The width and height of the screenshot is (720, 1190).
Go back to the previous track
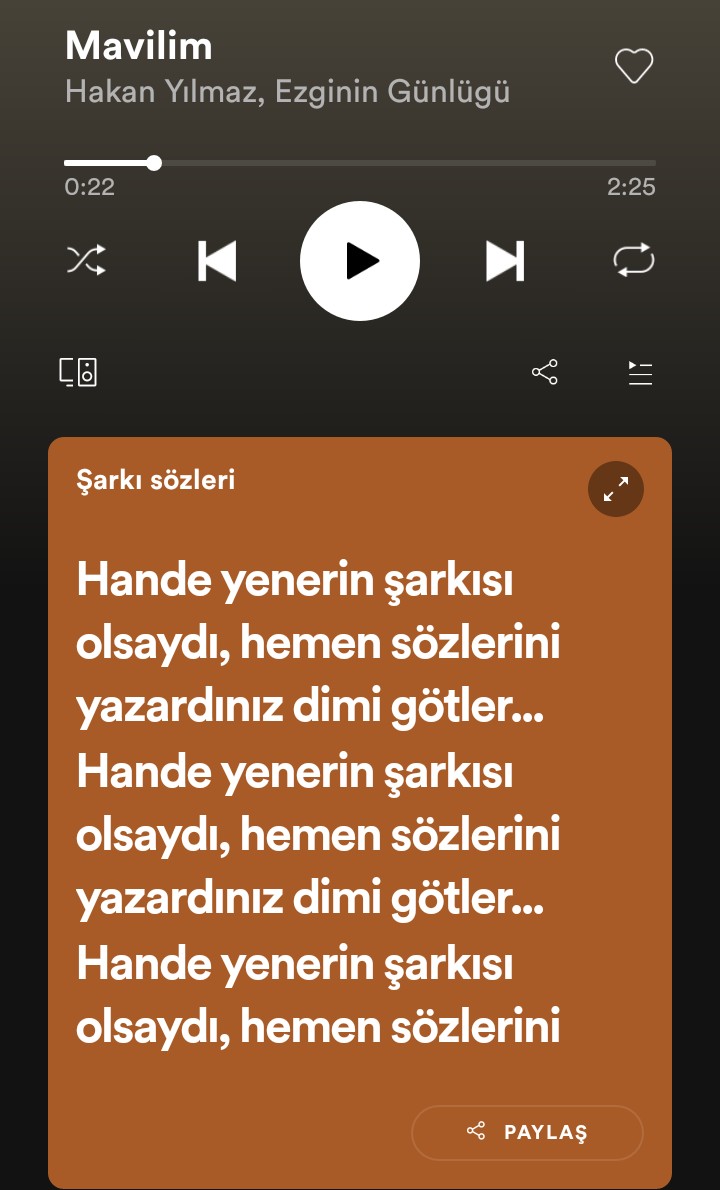click(x=216, y=261)
